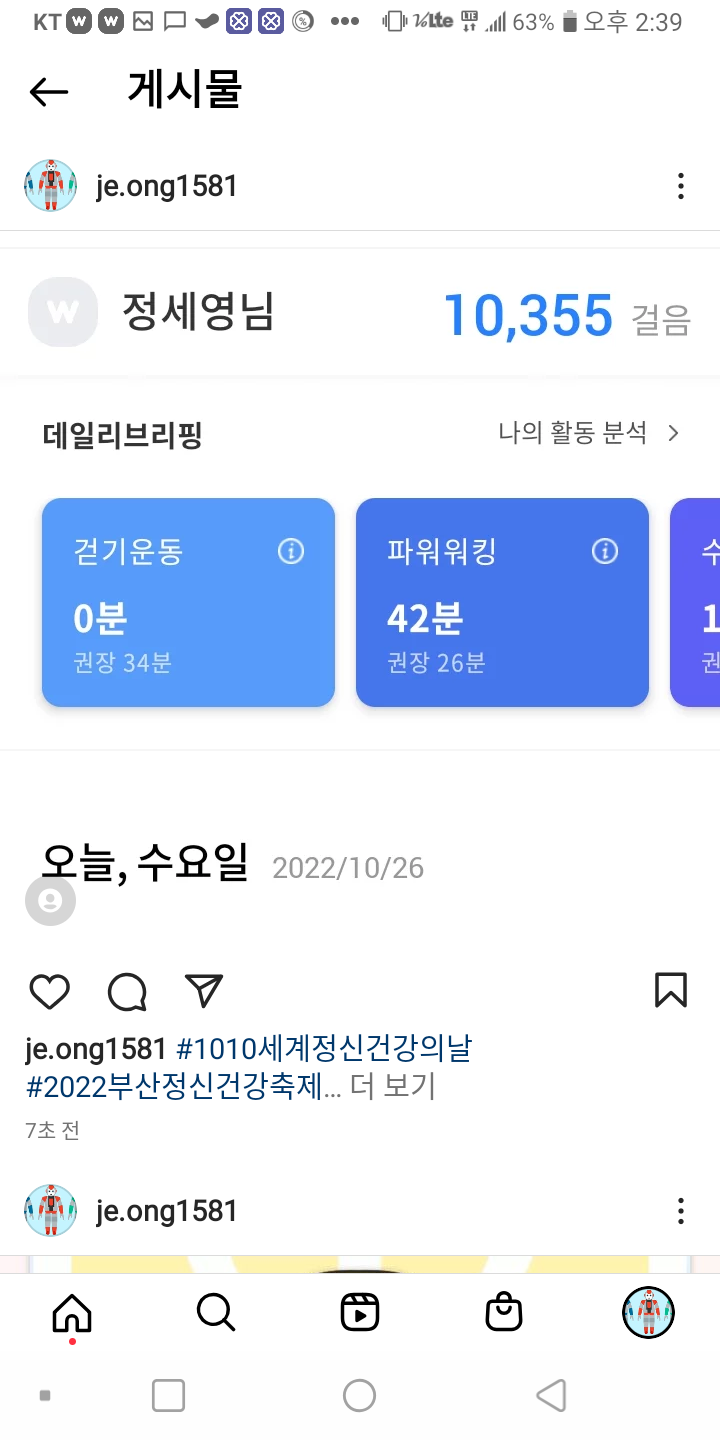The image size is (720, 1440).
Task: Go back from the 게시물 screen
Action: pyautogui.click(x=48, y=92)
